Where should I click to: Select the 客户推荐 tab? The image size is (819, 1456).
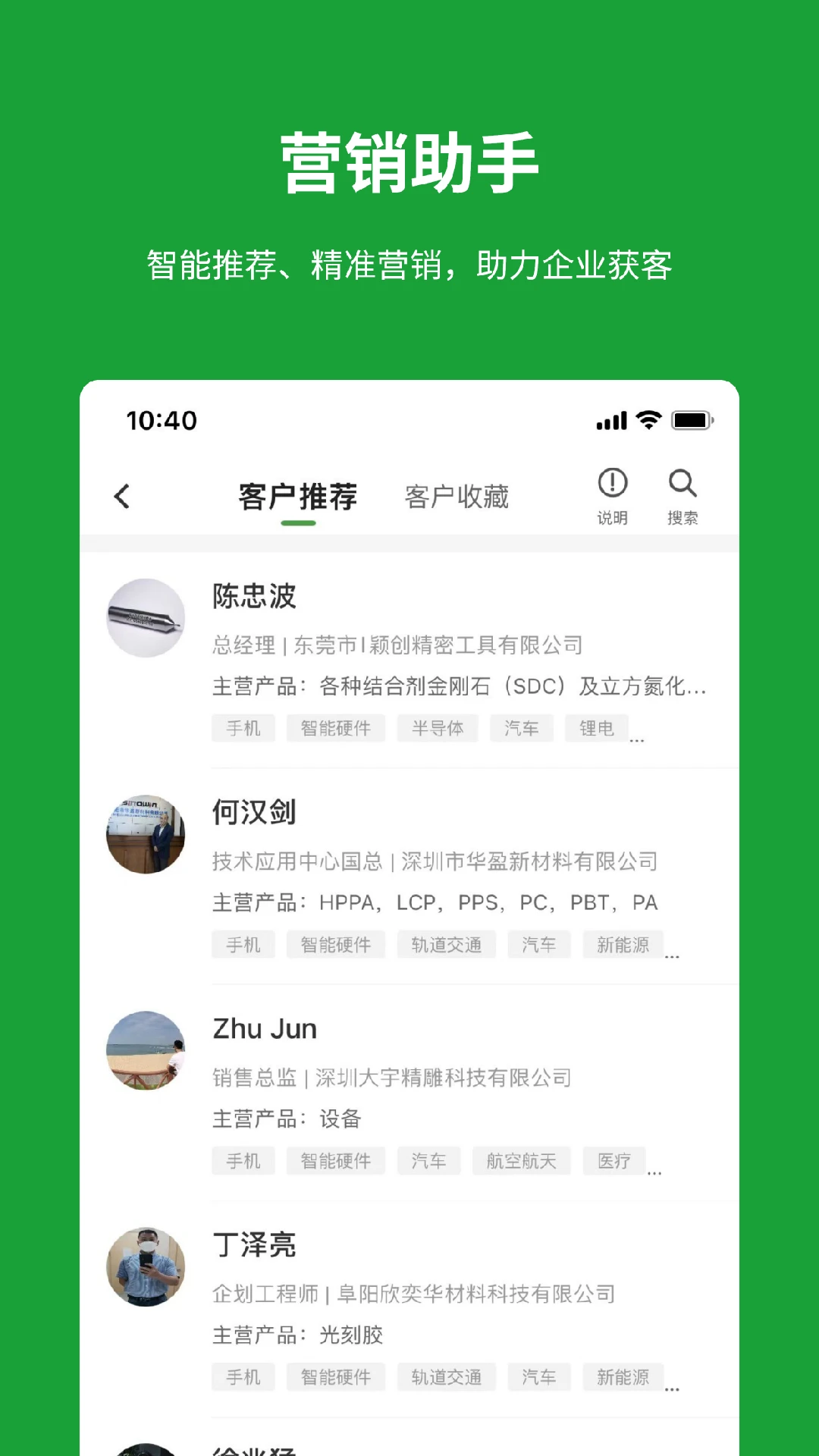297,494
